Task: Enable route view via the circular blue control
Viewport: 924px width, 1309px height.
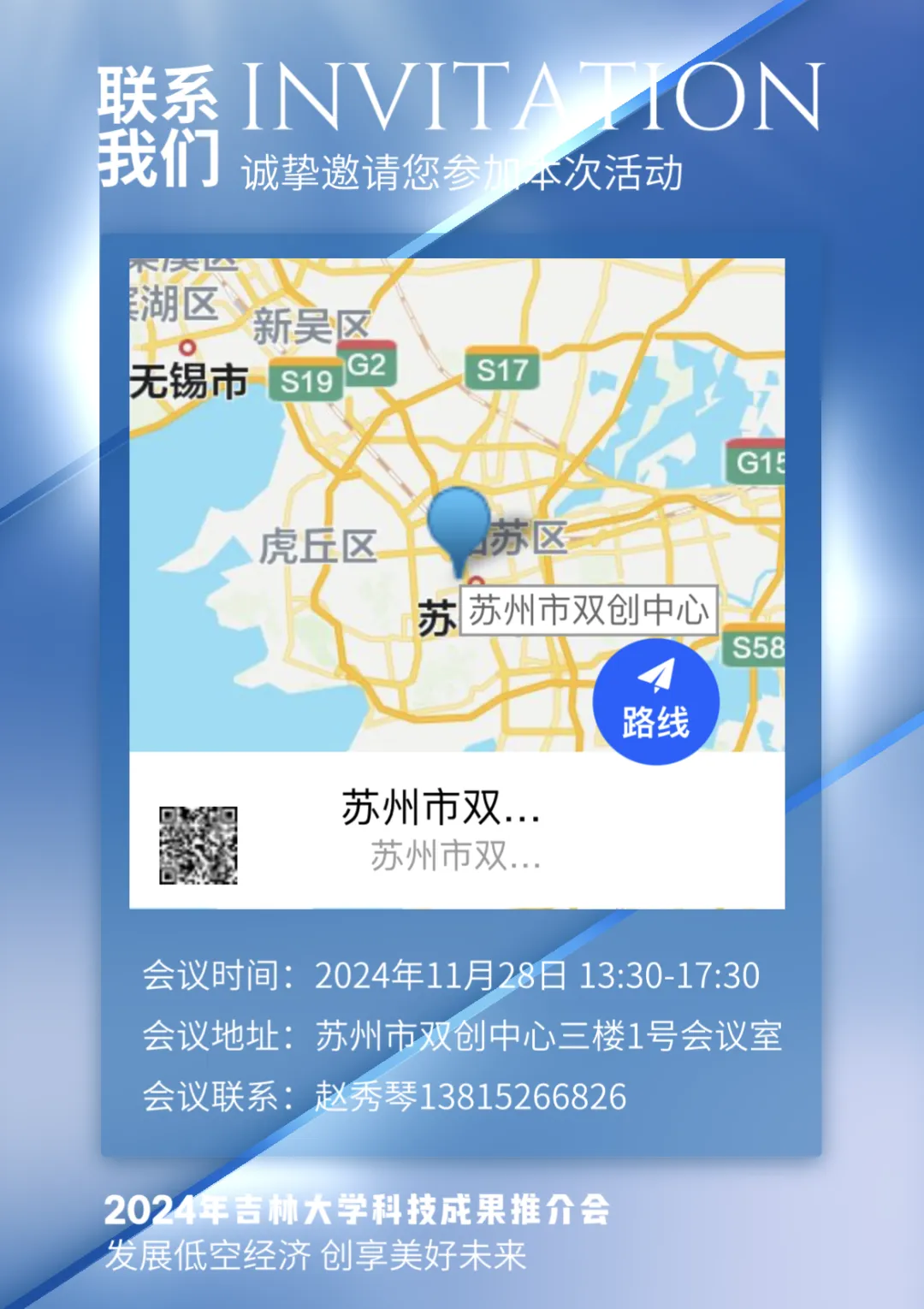Action: [x=656, y=702]
